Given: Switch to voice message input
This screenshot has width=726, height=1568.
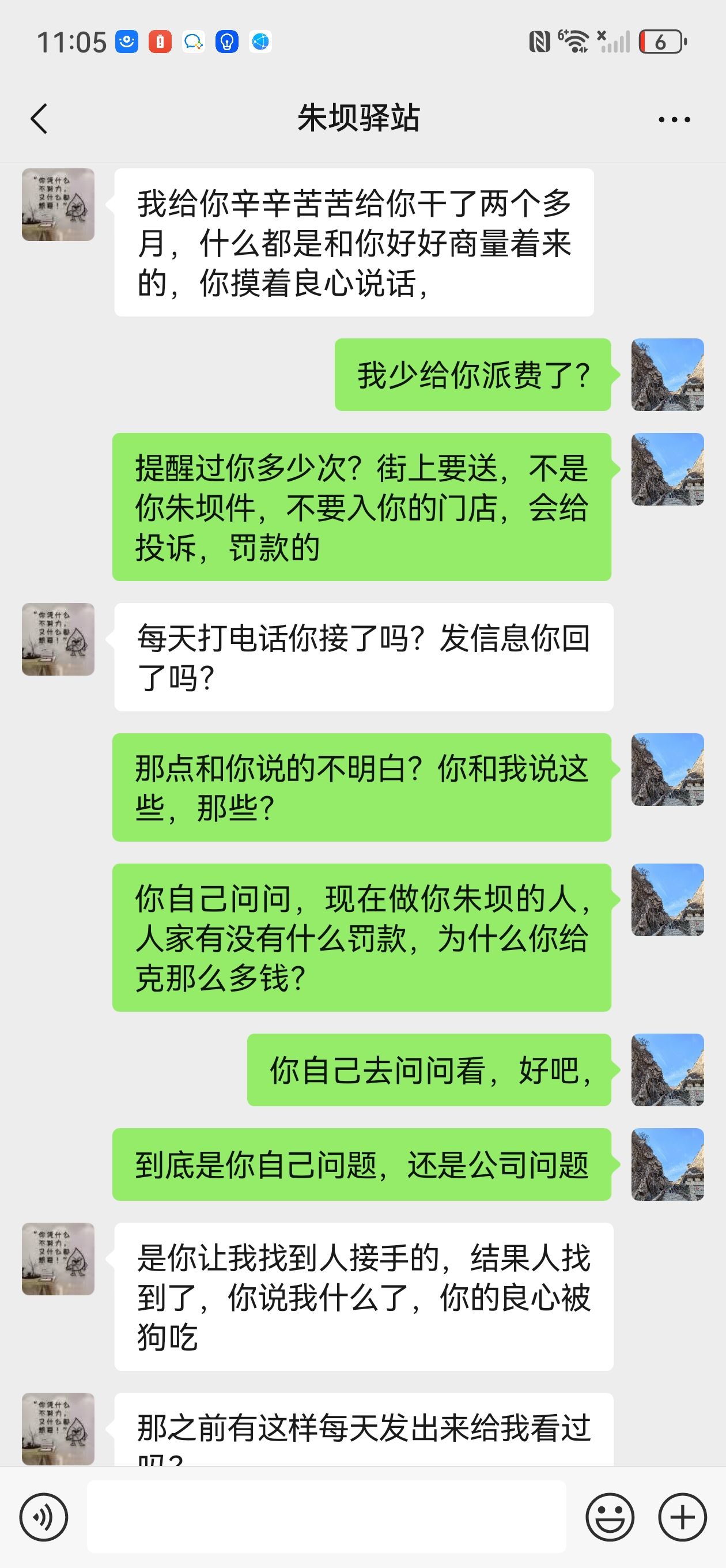Looking at the screenshot, I should (x=43, y=1517).
